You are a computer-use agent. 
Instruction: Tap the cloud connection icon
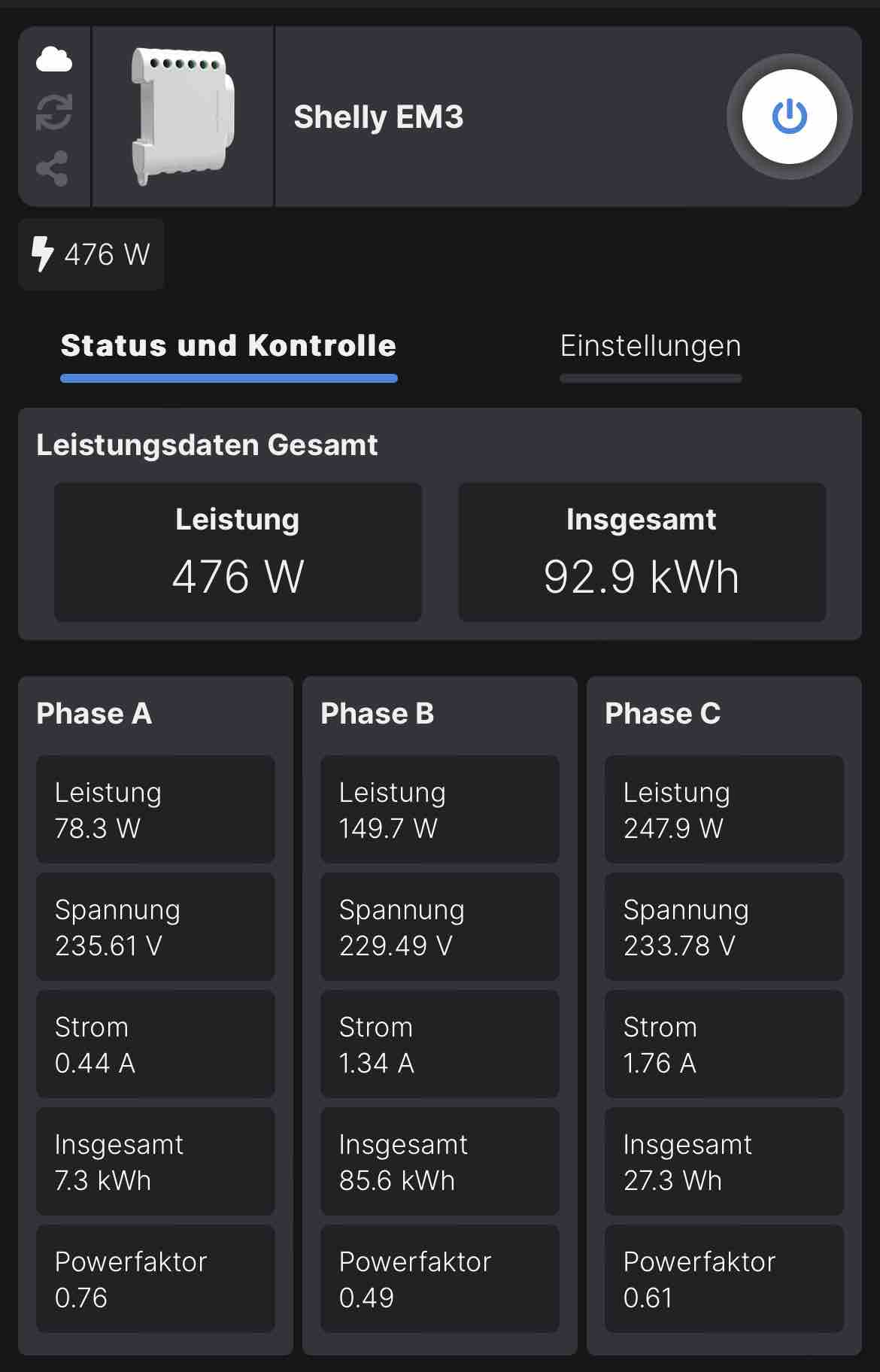coord(54,59)
